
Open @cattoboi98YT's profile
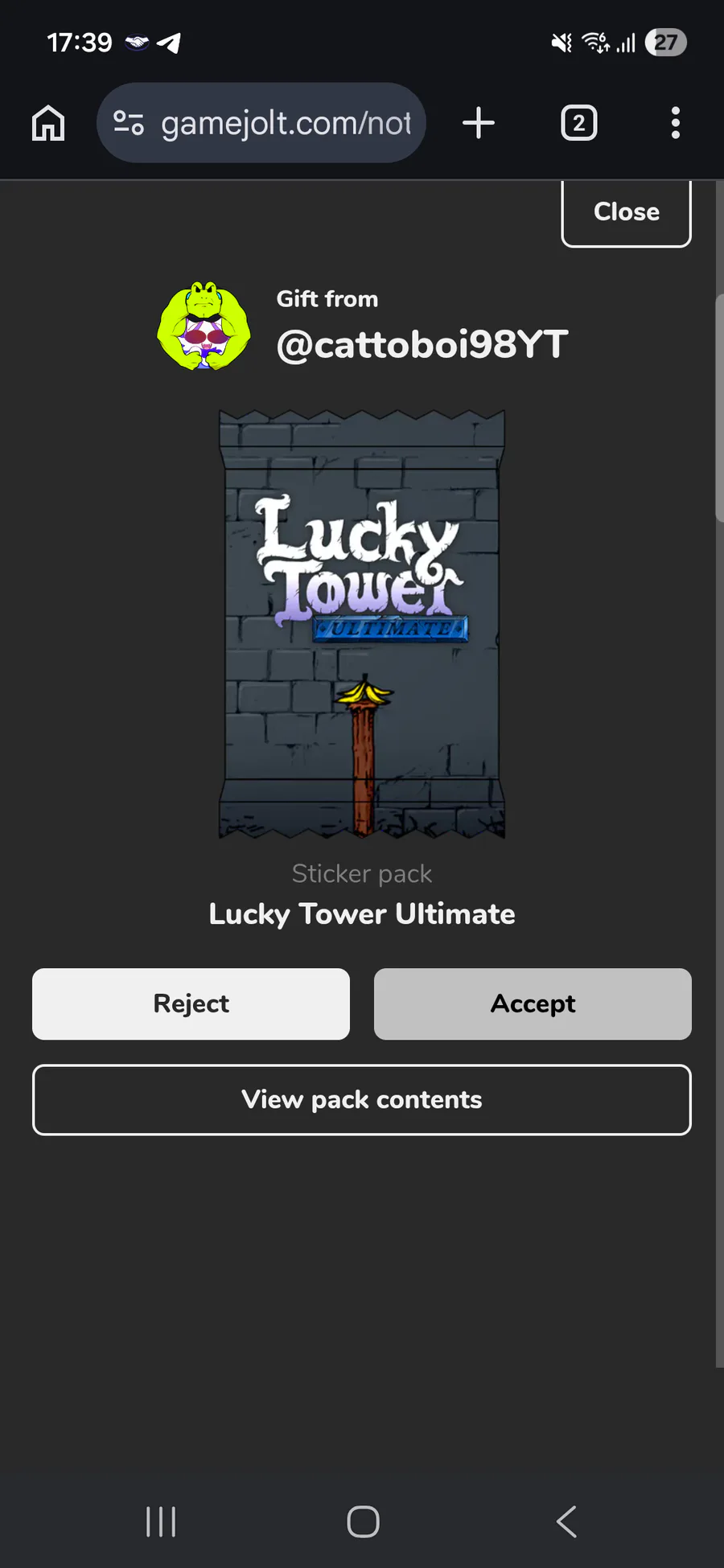422,345
